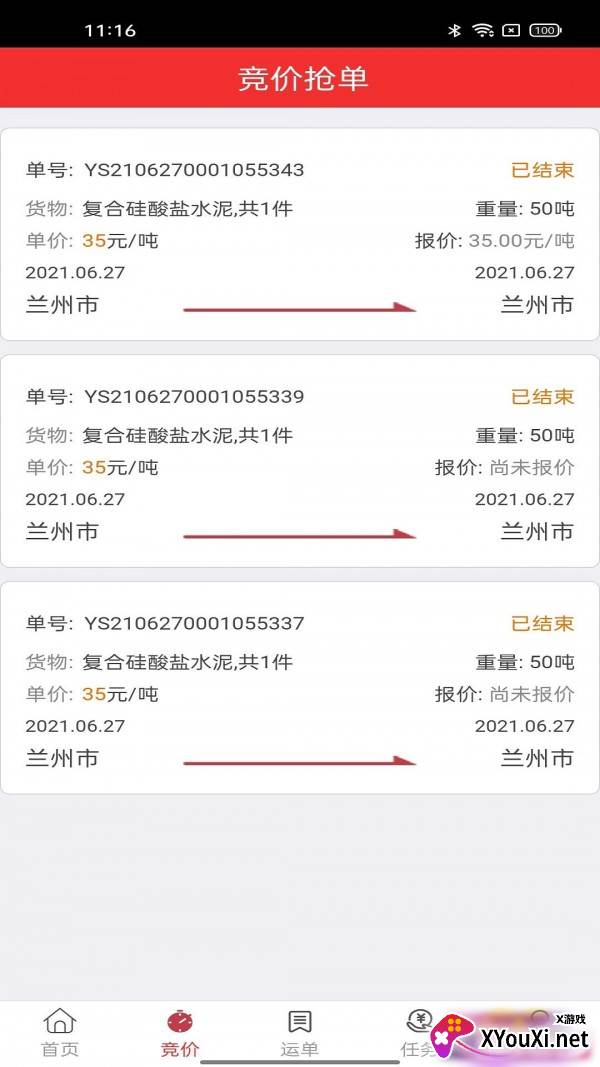Open the 任务 tasks tab
This screenshot has height=1067, width=600.
tap(419, 1032)
